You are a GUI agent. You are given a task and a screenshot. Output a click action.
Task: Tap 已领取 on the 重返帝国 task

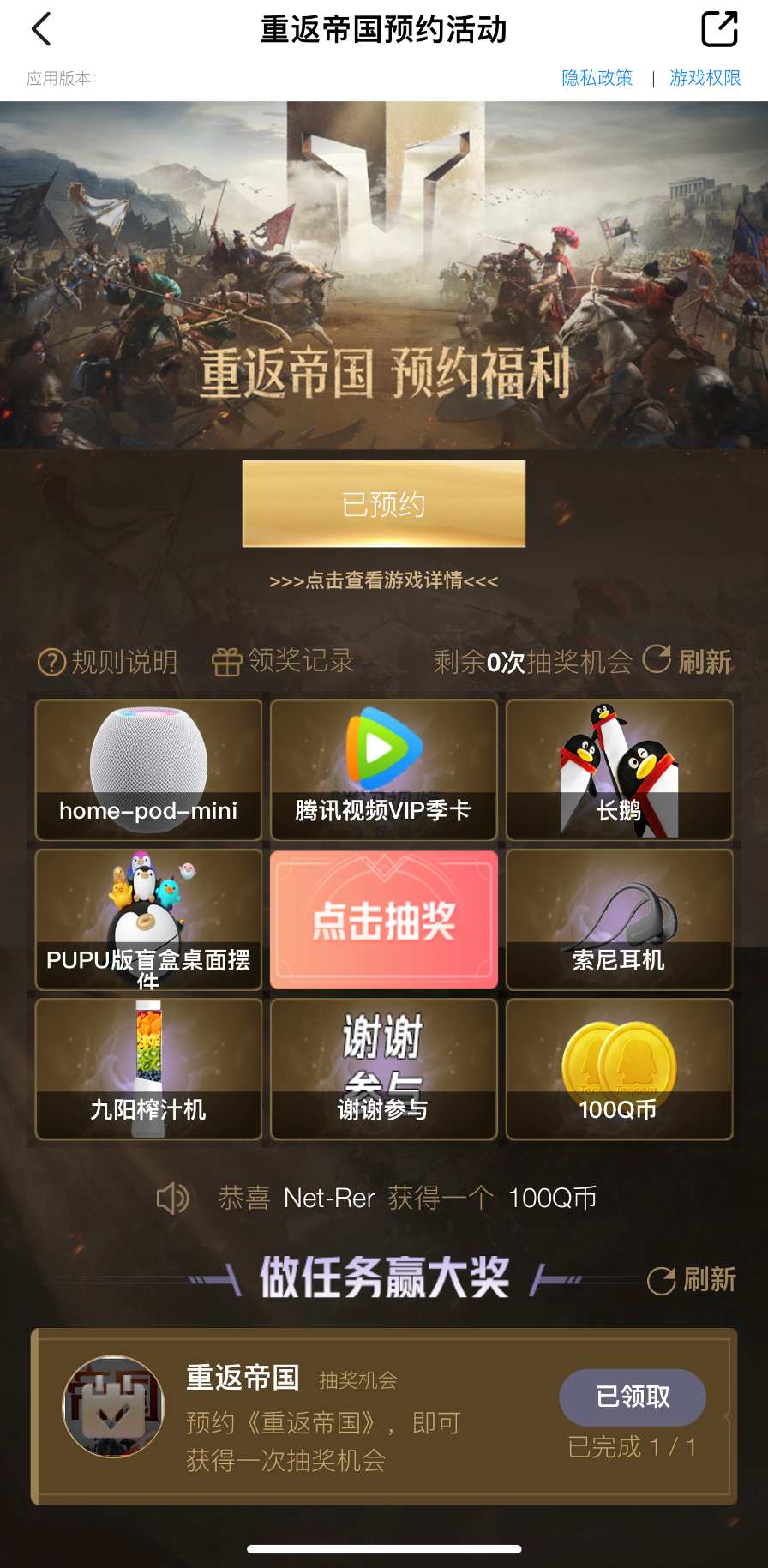[x=633, y=1397]
